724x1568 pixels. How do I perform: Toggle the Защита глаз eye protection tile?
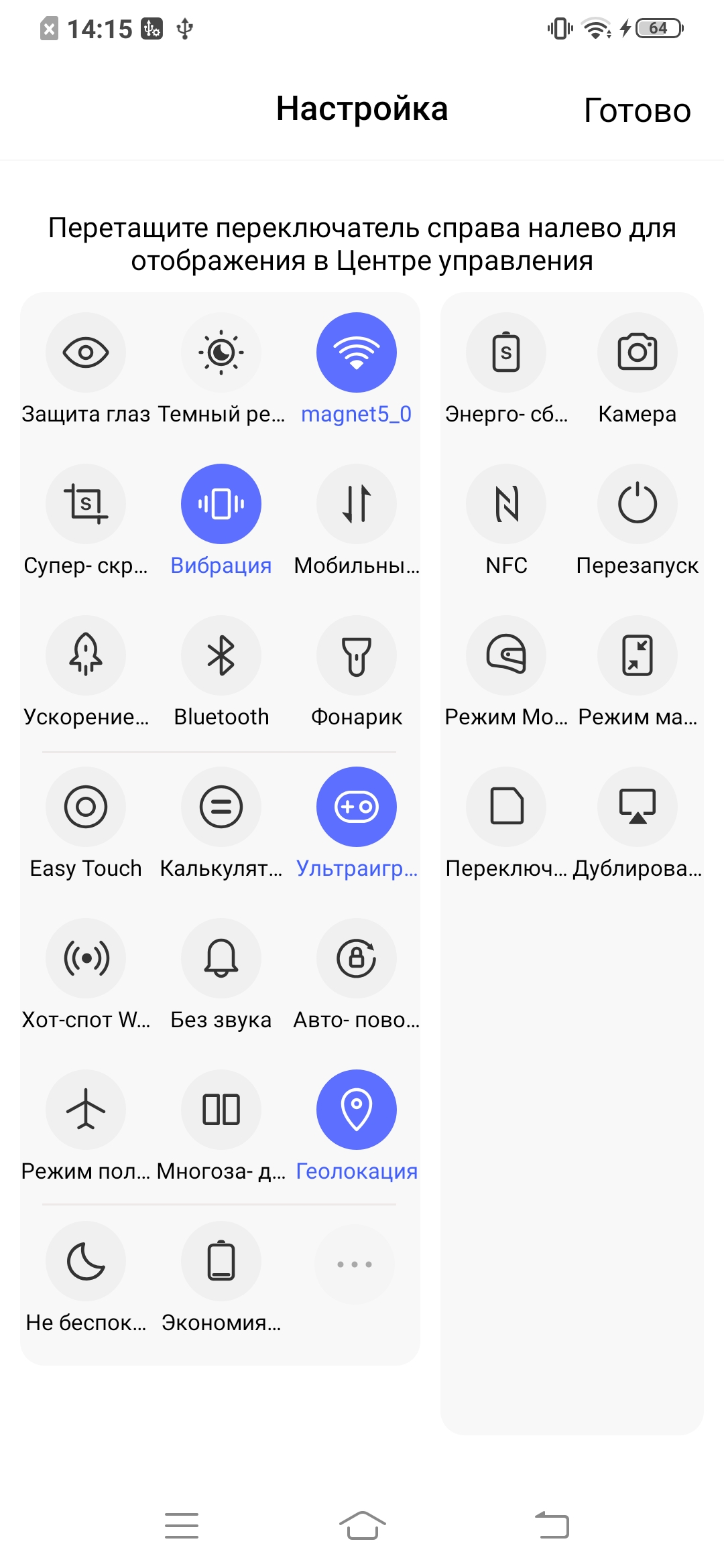click(x=86, y=352)
